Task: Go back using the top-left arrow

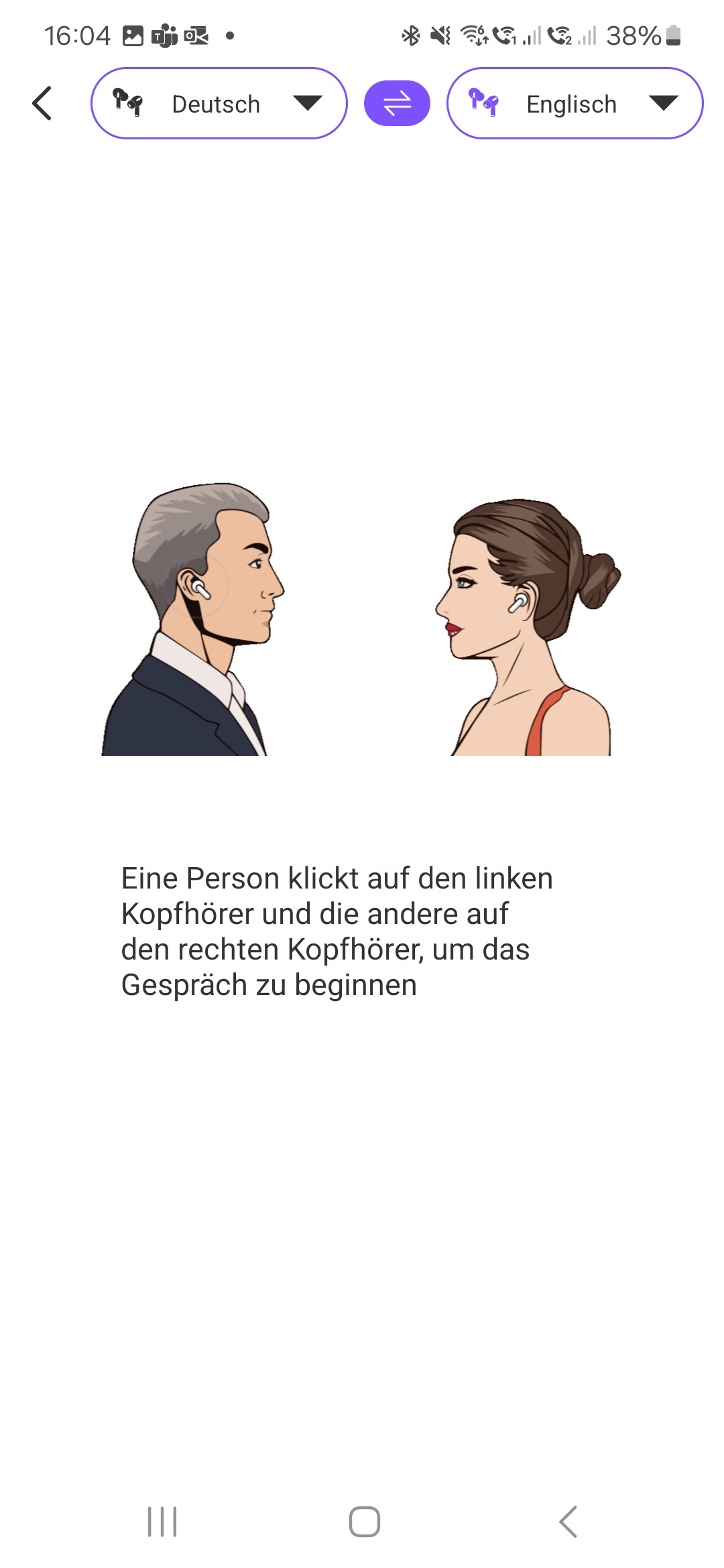Action: 42,104
